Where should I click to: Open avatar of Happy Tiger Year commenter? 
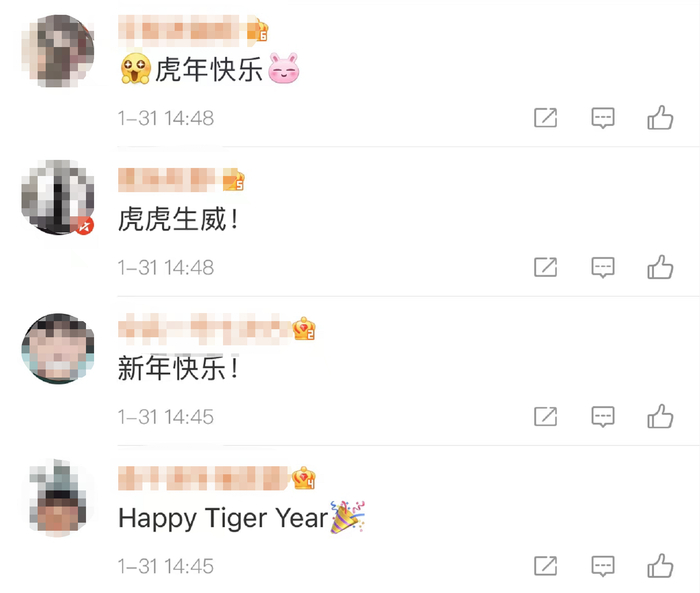[x=58, y=497]
